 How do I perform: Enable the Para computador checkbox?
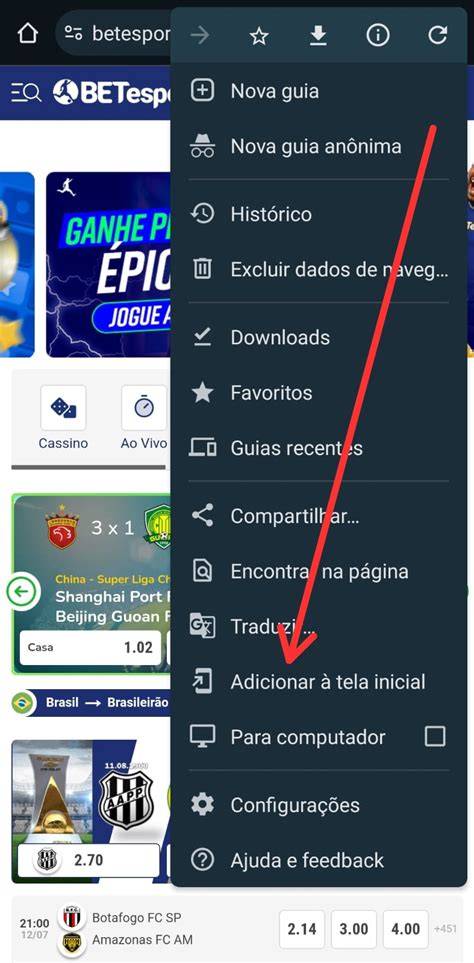(435, 736)
